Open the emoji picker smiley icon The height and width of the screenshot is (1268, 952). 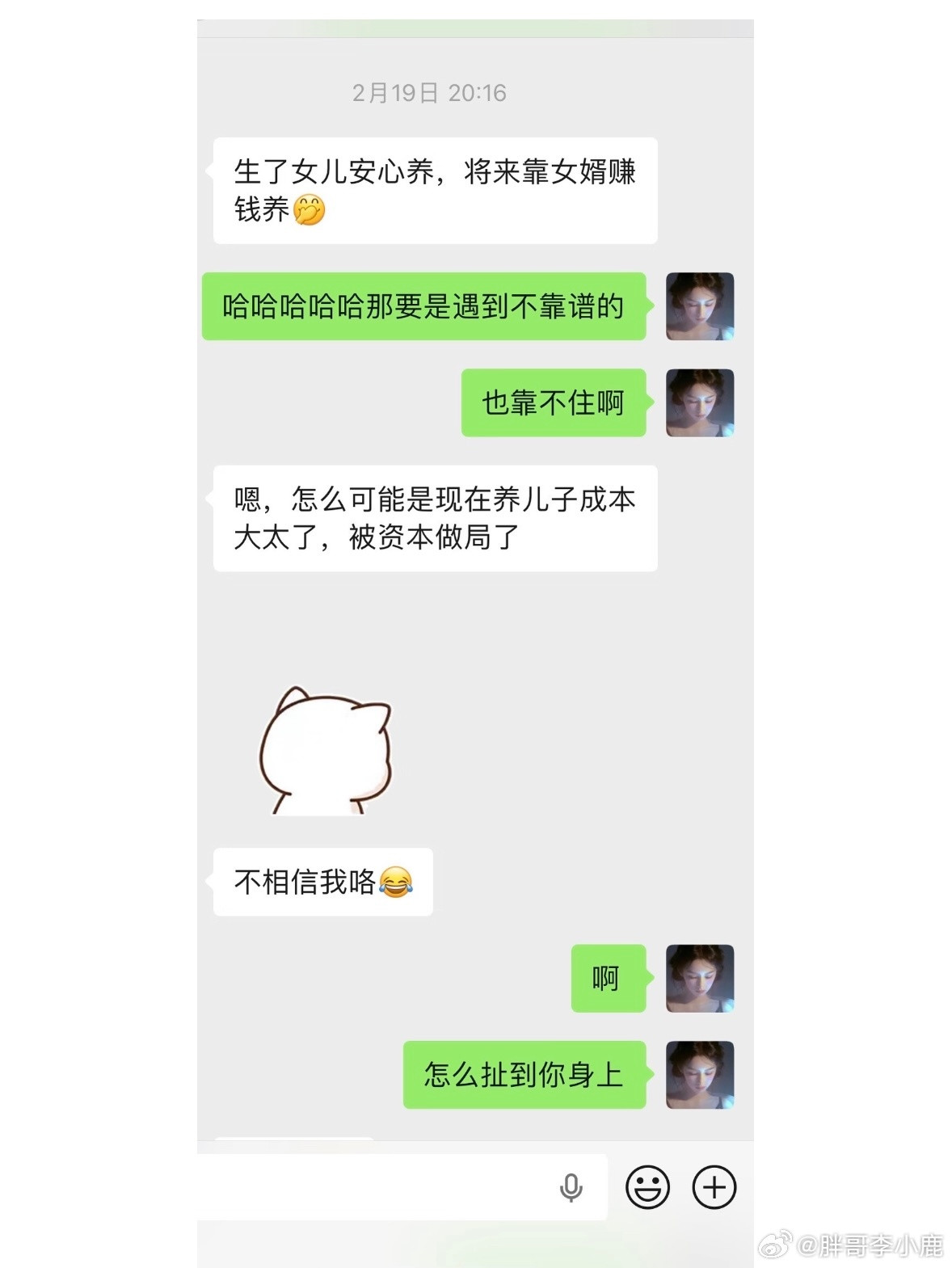coord(647,1188)
